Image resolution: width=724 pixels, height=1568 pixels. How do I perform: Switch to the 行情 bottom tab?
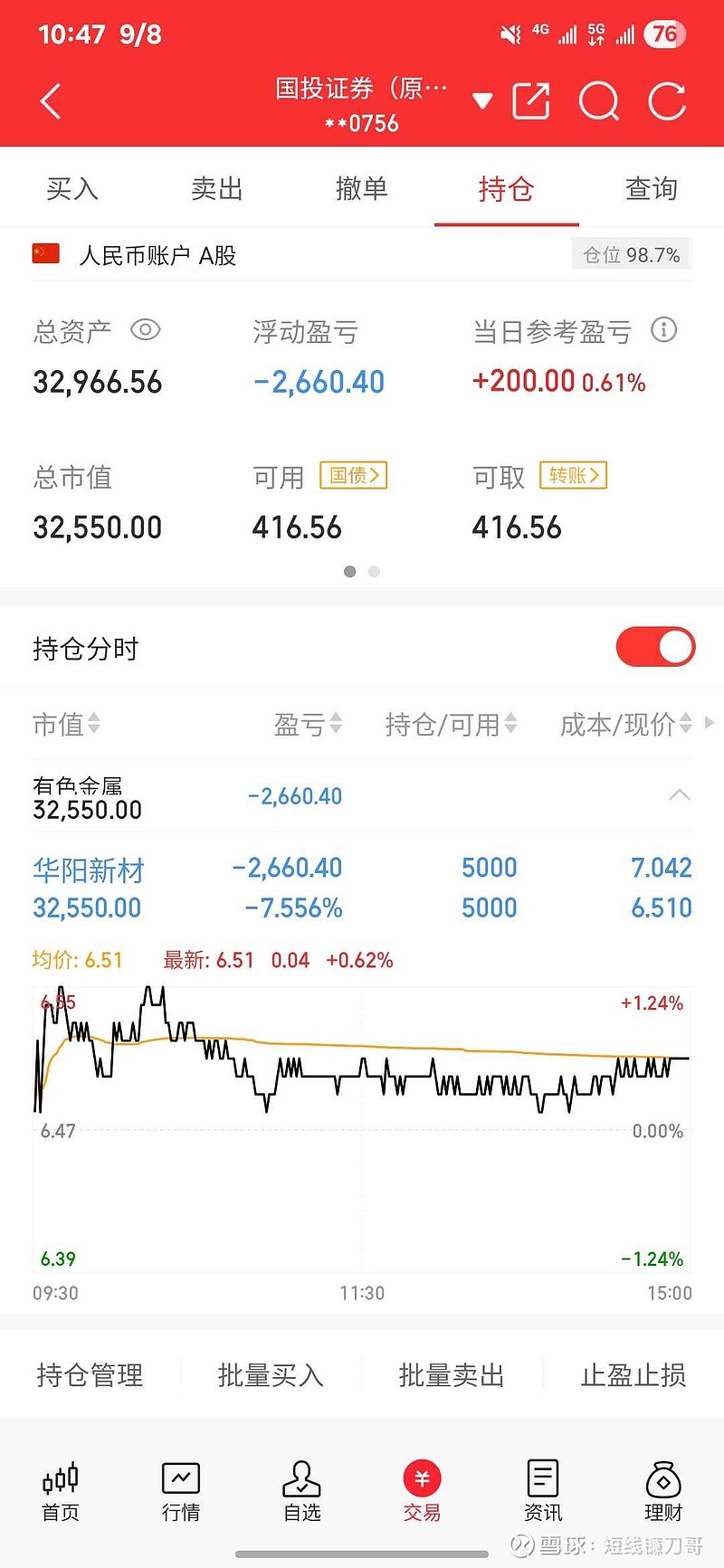[181, 1493]
